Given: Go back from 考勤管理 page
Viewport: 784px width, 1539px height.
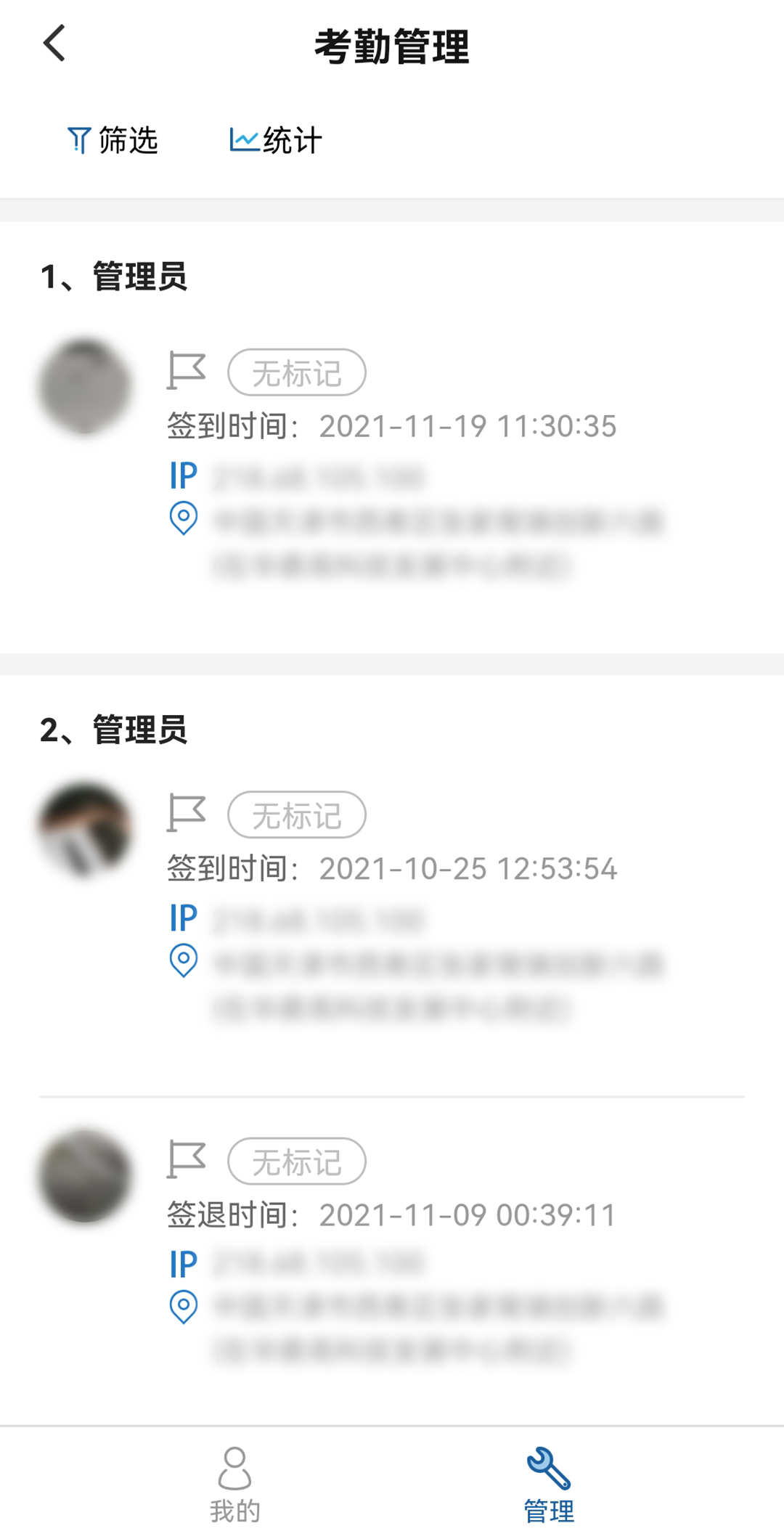Looking at the screenshot, I should [54, 44].
